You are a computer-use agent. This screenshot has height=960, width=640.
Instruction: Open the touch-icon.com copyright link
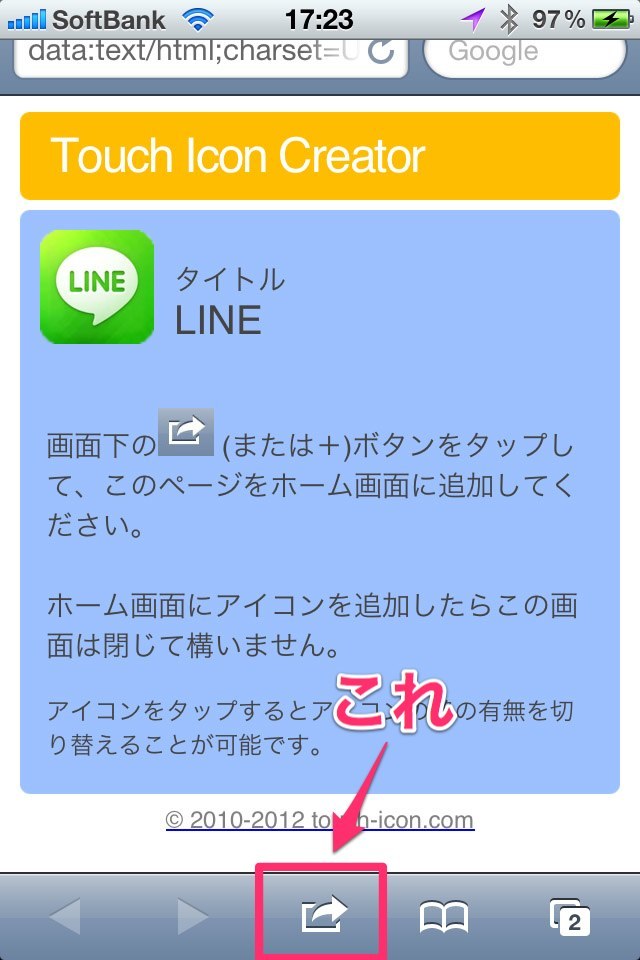point(320,820)
